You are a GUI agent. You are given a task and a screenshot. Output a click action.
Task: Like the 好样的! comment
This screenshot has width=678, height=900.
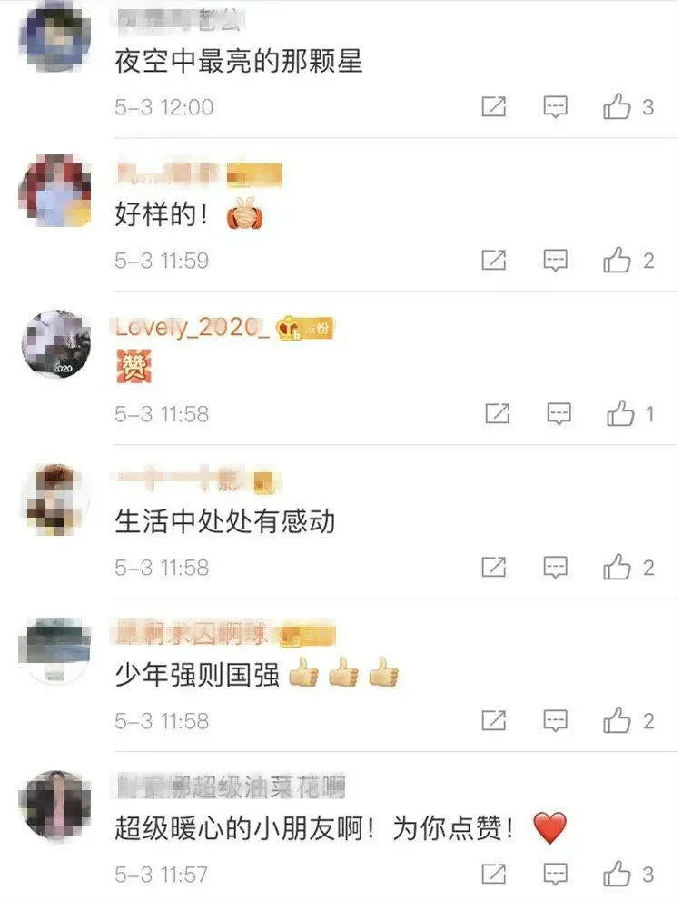click(617, 261)
